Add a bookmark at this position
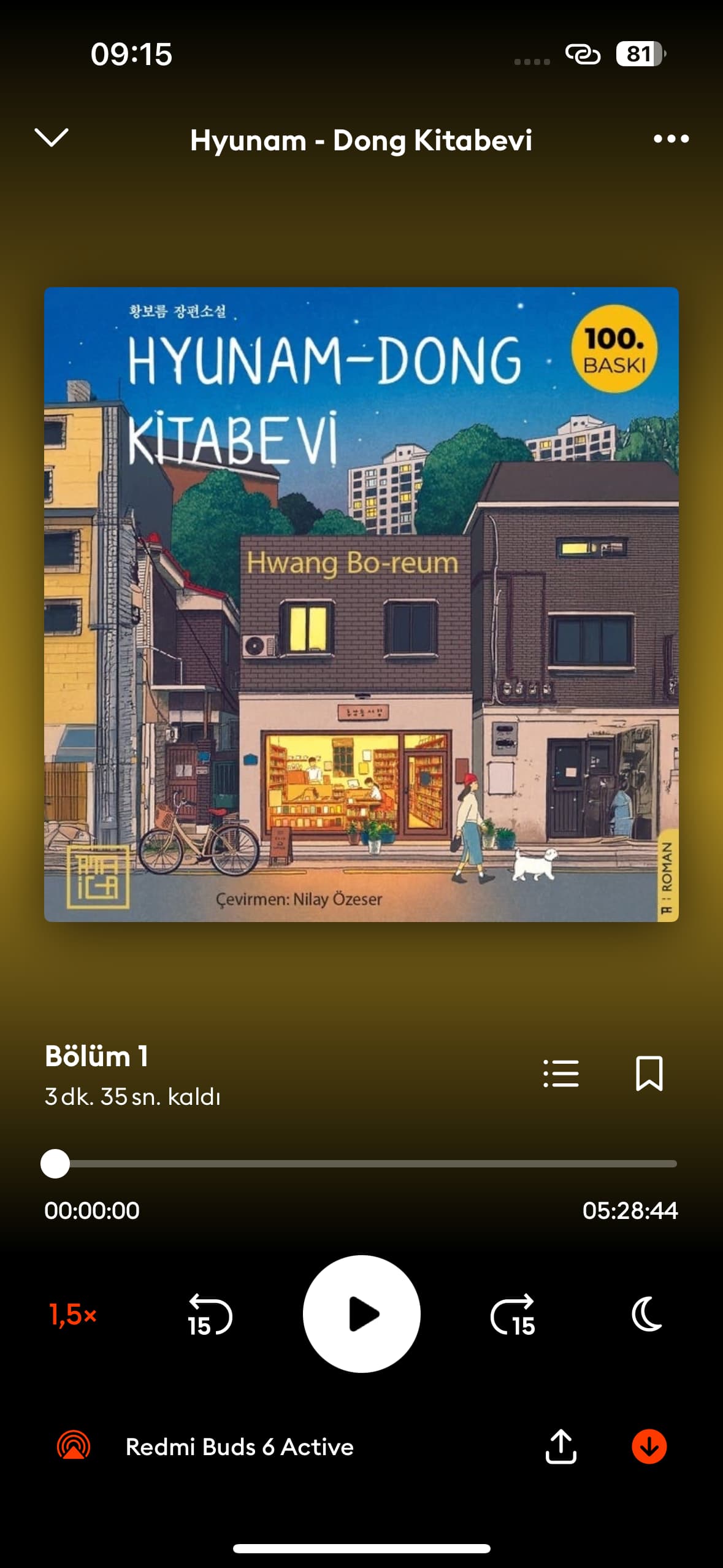Viewport: 723px width, 1568px height. (x=649, y=1074)
